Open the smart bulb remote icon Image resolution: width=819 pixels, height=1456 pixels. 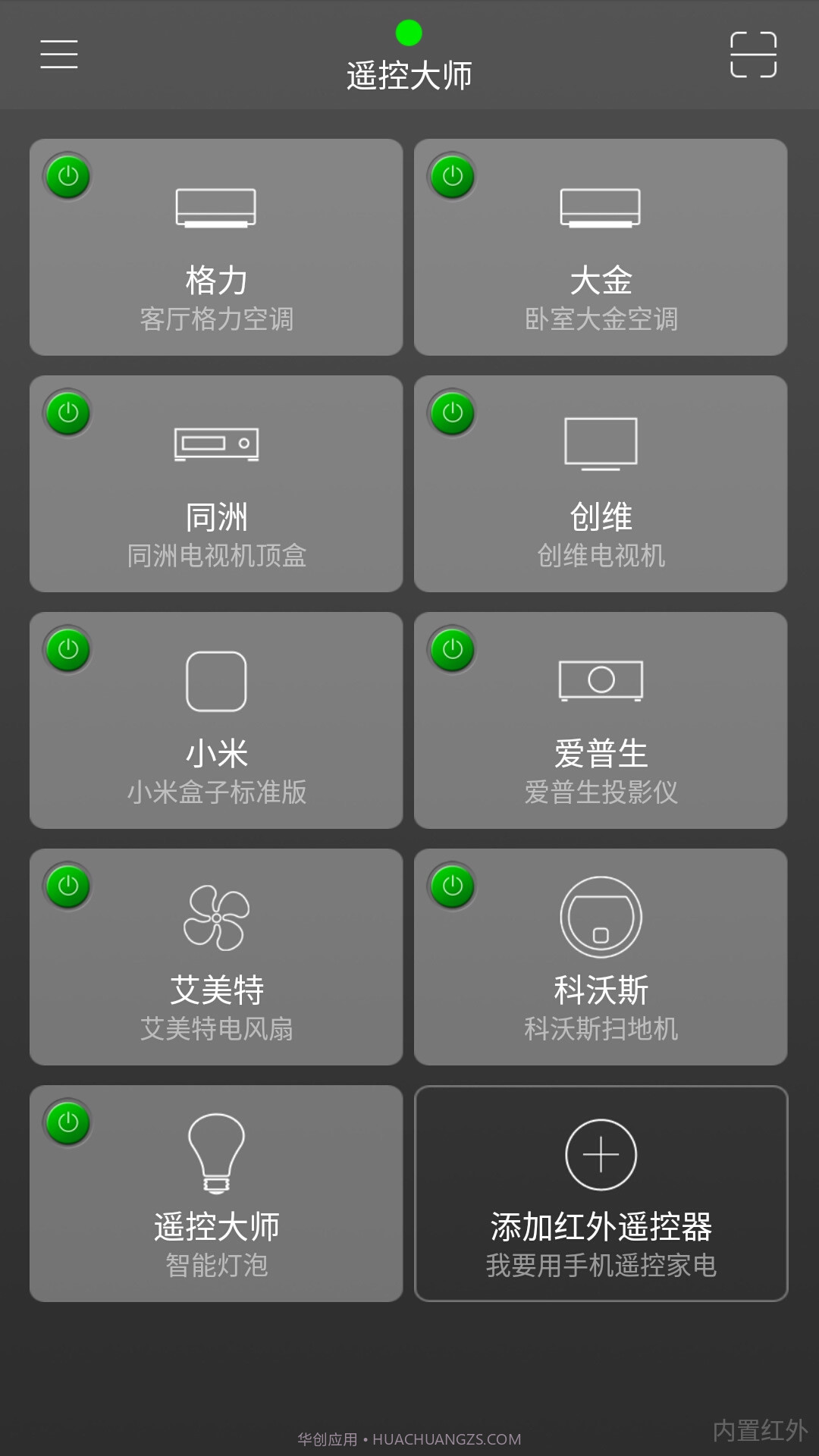click(x=215, y=1154)
